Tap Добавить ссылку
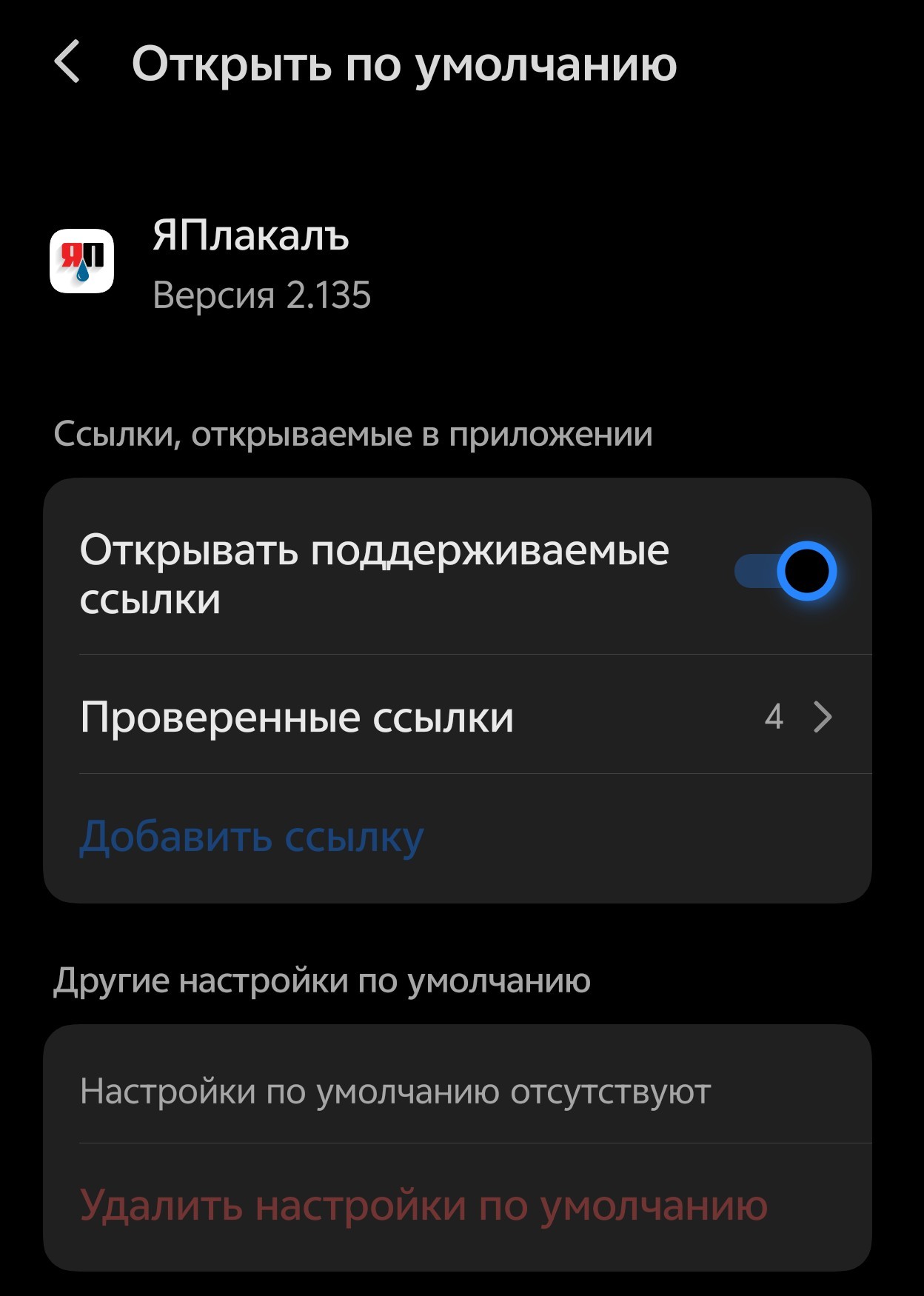This screenshot has height=1296, width=924. tap(252, 837)
